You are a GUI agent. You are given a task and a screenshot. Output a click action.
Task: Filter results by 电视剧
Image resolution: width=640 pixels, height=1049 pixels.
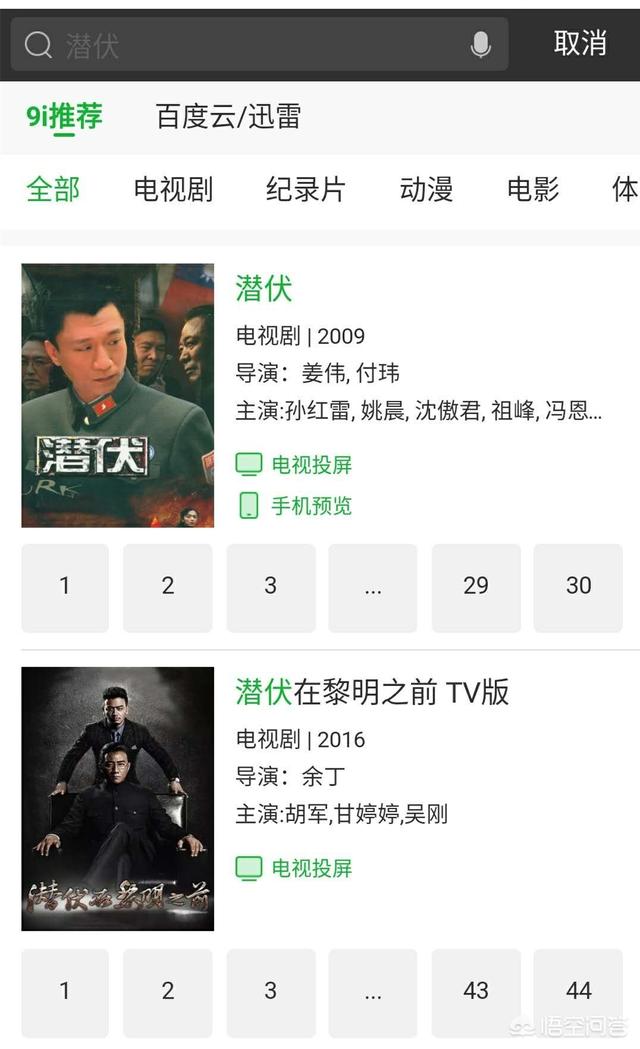tap(173, 189)
